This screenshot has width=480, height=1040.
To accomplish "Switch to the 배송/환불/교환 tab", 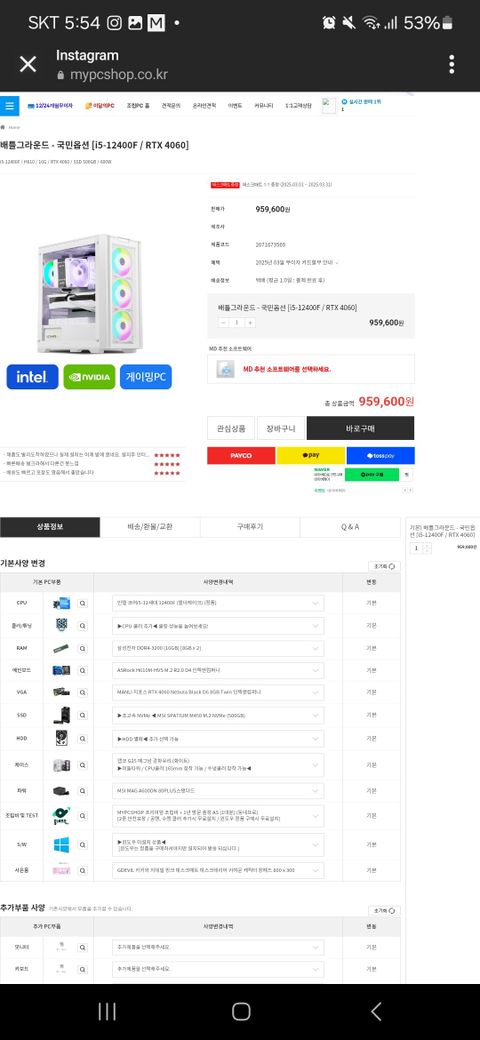I will [150, 527].
